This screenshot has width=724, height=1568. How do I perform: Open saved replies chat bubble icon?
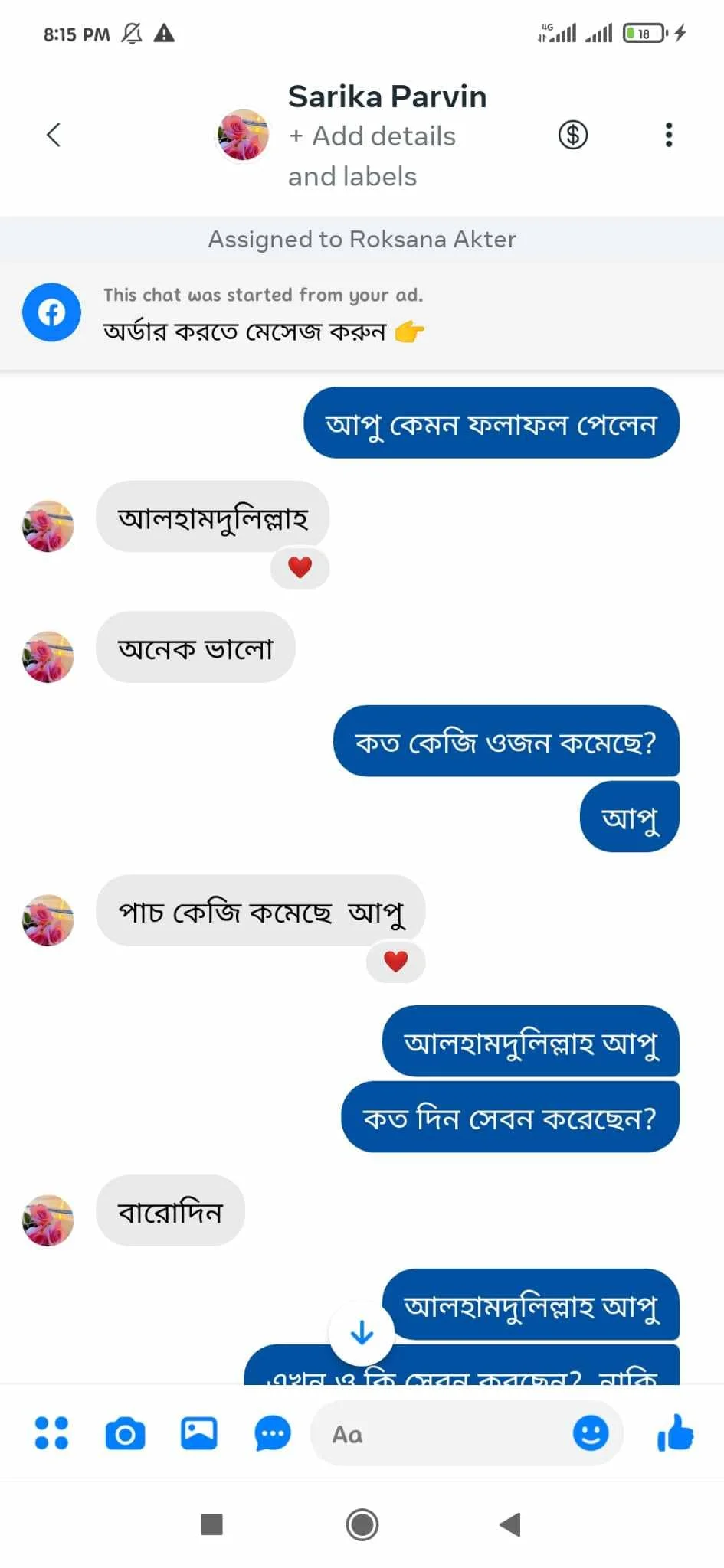(272, 1433)
